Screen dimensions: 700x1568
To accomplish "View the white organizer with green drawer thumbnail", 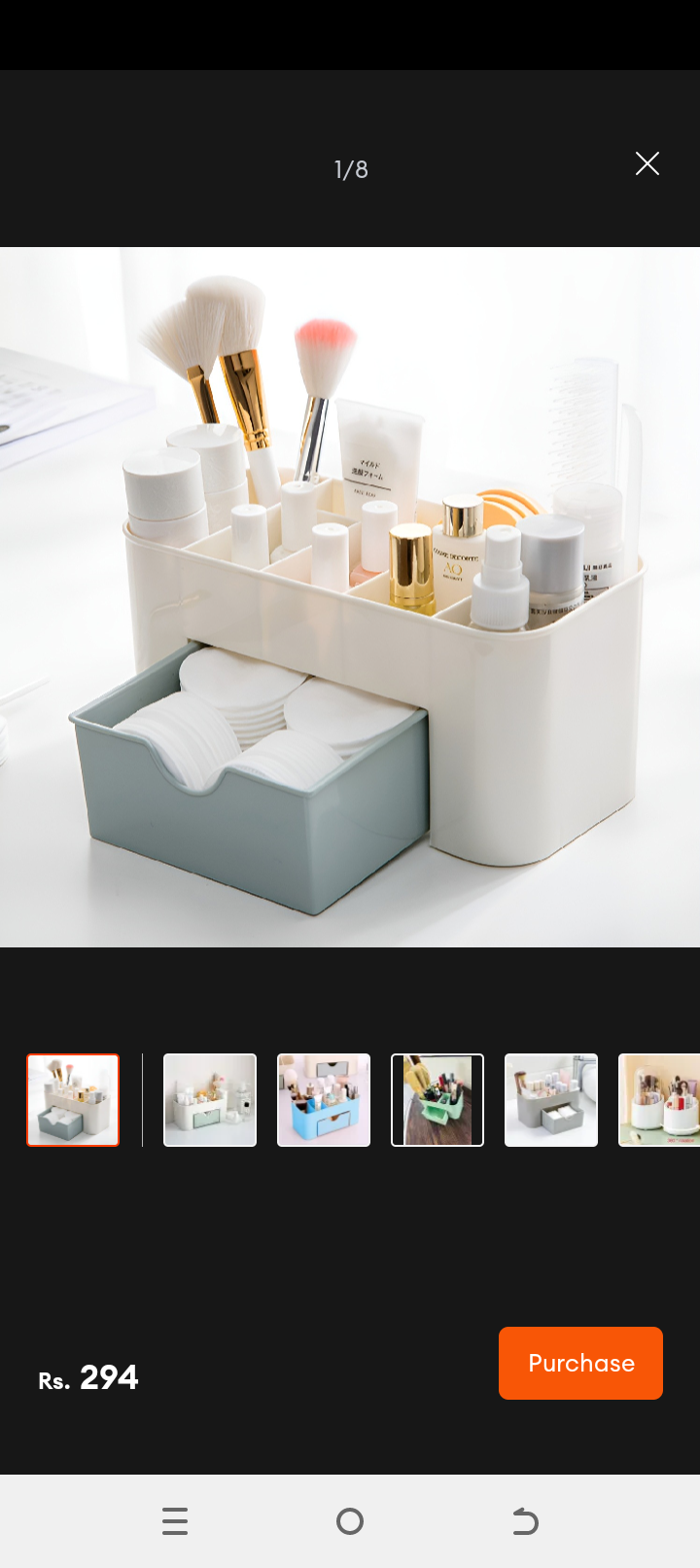I will tap(210, 1100).
